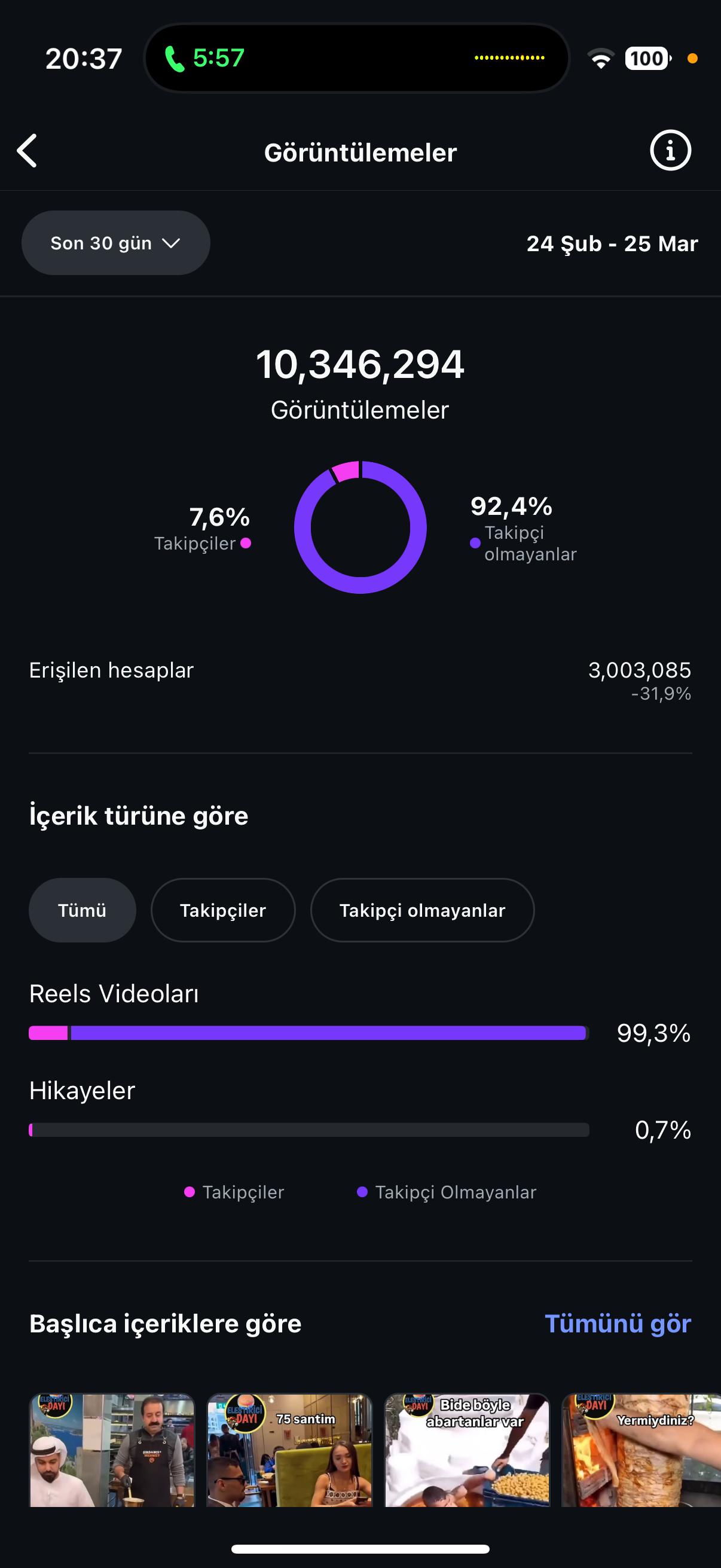Viewport: 721px width, 1568px height.
Task: Open the info icon for Görüntülemeler
Action: point(671,150)
